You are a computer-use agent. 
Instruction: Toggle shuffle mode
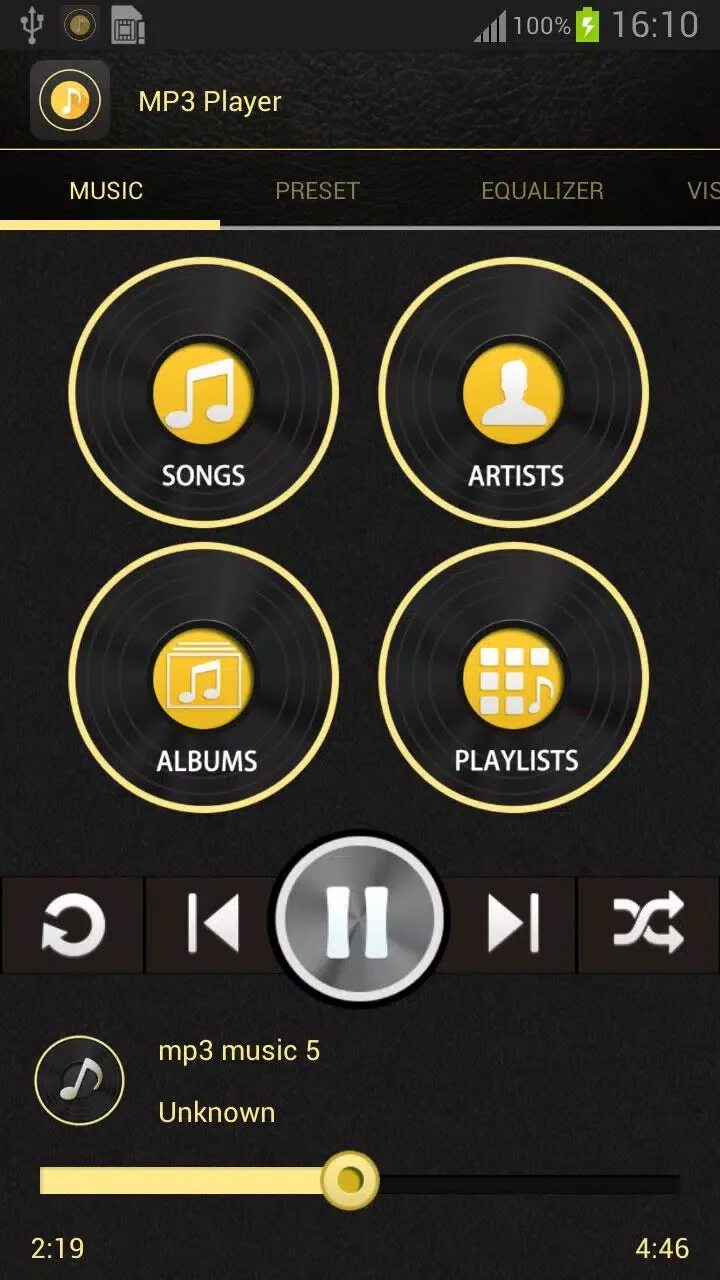tap(649, 924)
